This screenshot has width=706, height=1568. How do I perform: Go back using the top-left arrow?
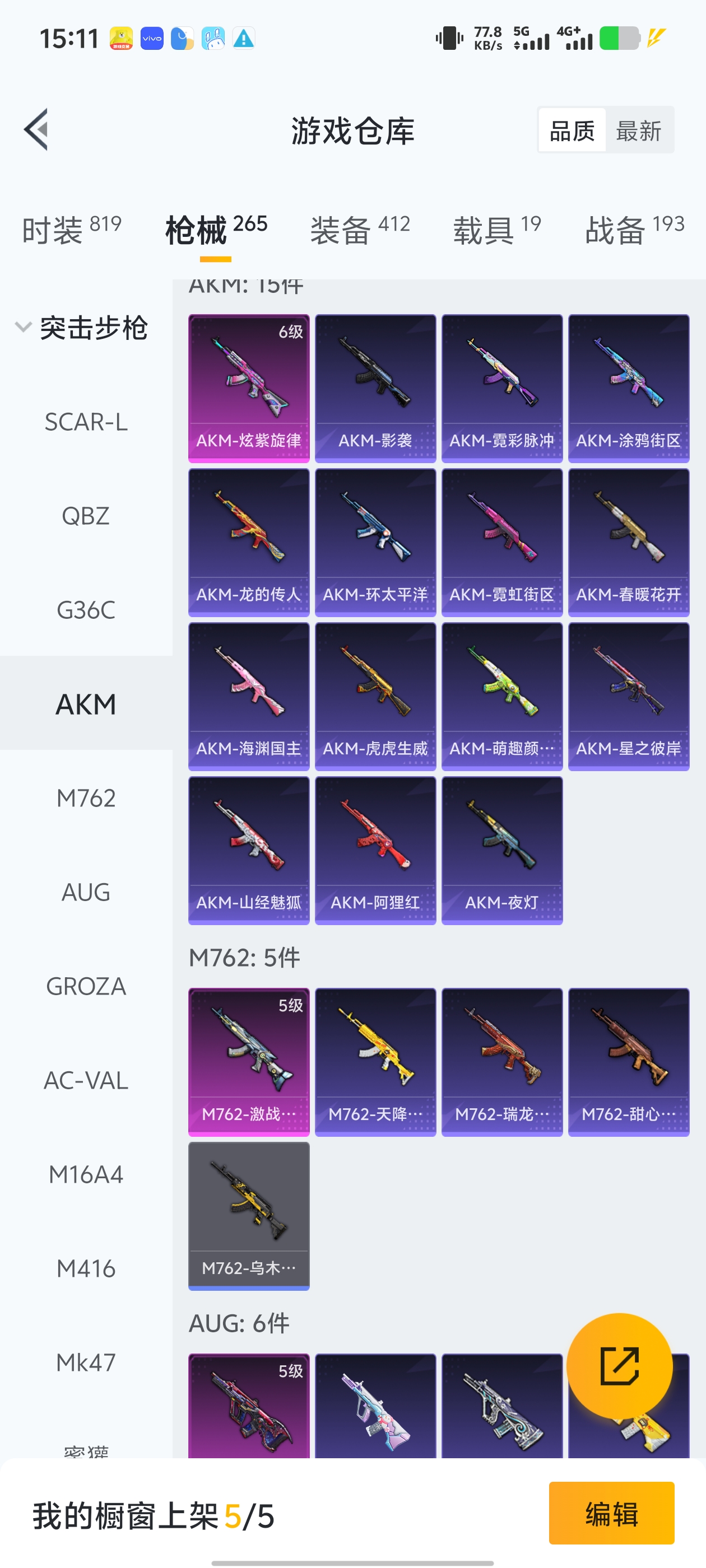pyautogui.click(x=36, y=130)
